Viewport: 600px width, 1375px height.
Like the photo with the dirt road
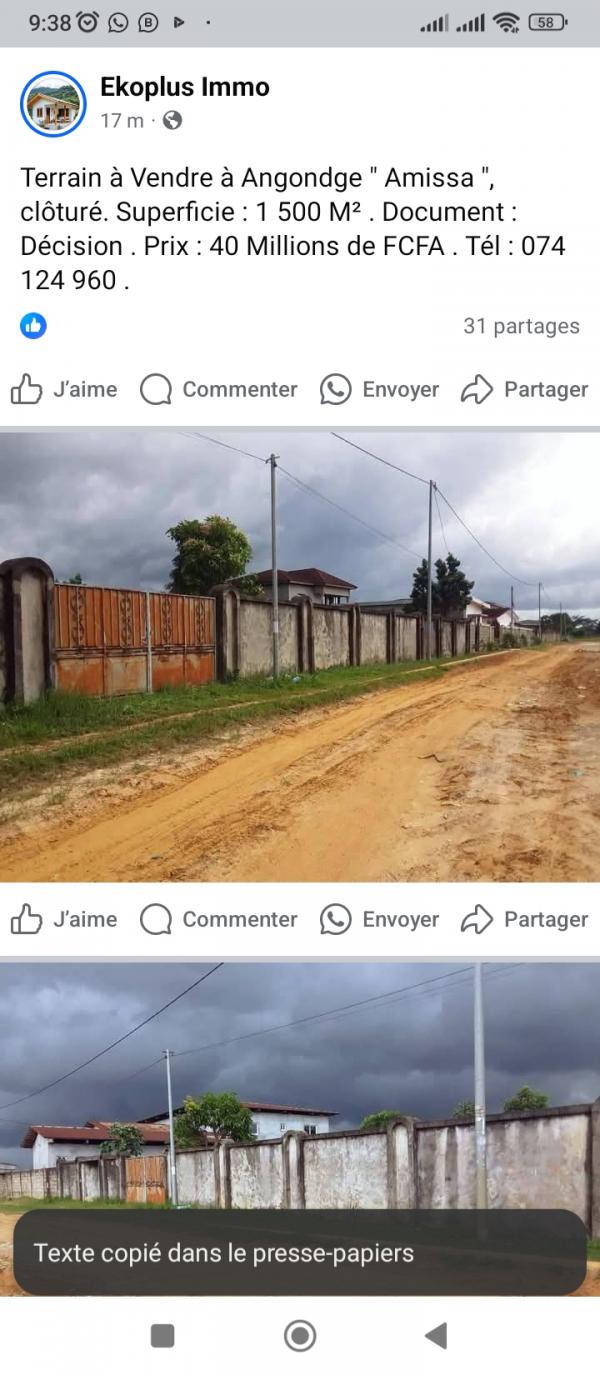click(x=64, y=920)
